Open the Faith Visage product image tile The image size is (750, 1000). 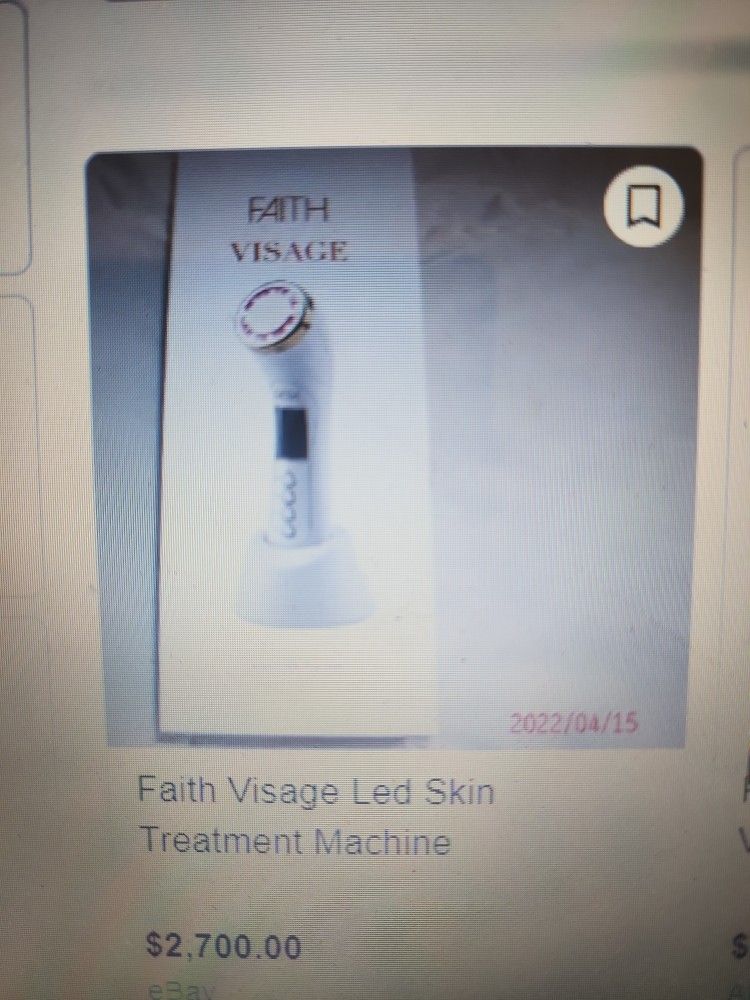coord(395,450)
